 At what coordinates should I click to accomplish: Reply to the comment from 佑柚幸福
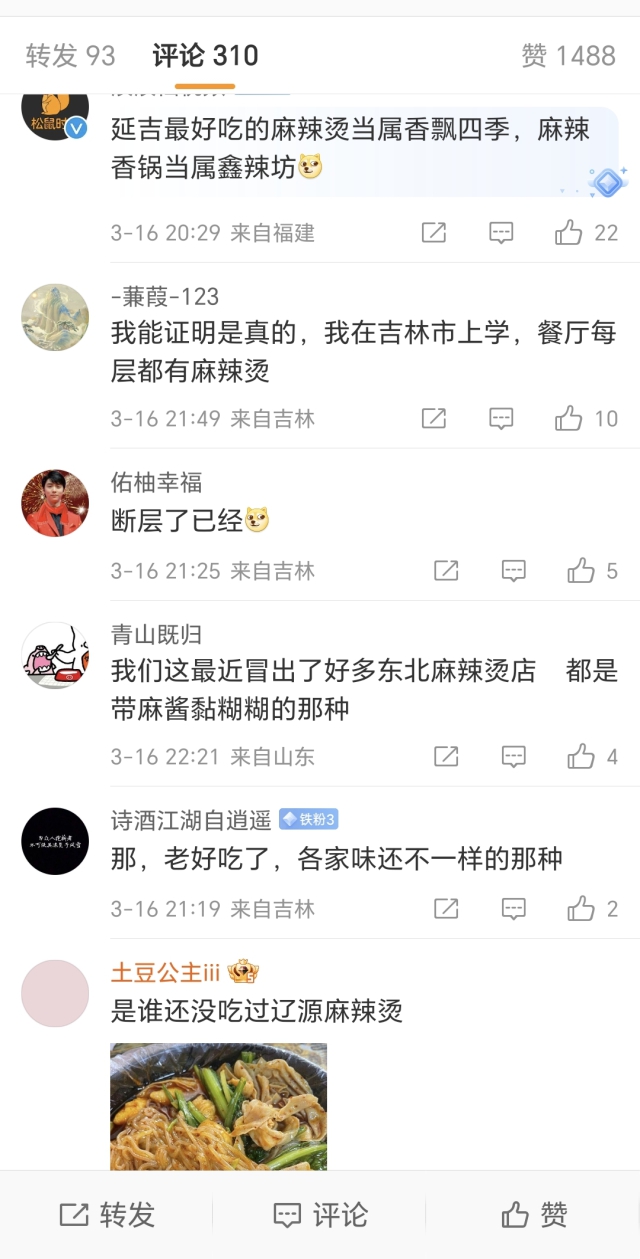[x=513, y=571]
